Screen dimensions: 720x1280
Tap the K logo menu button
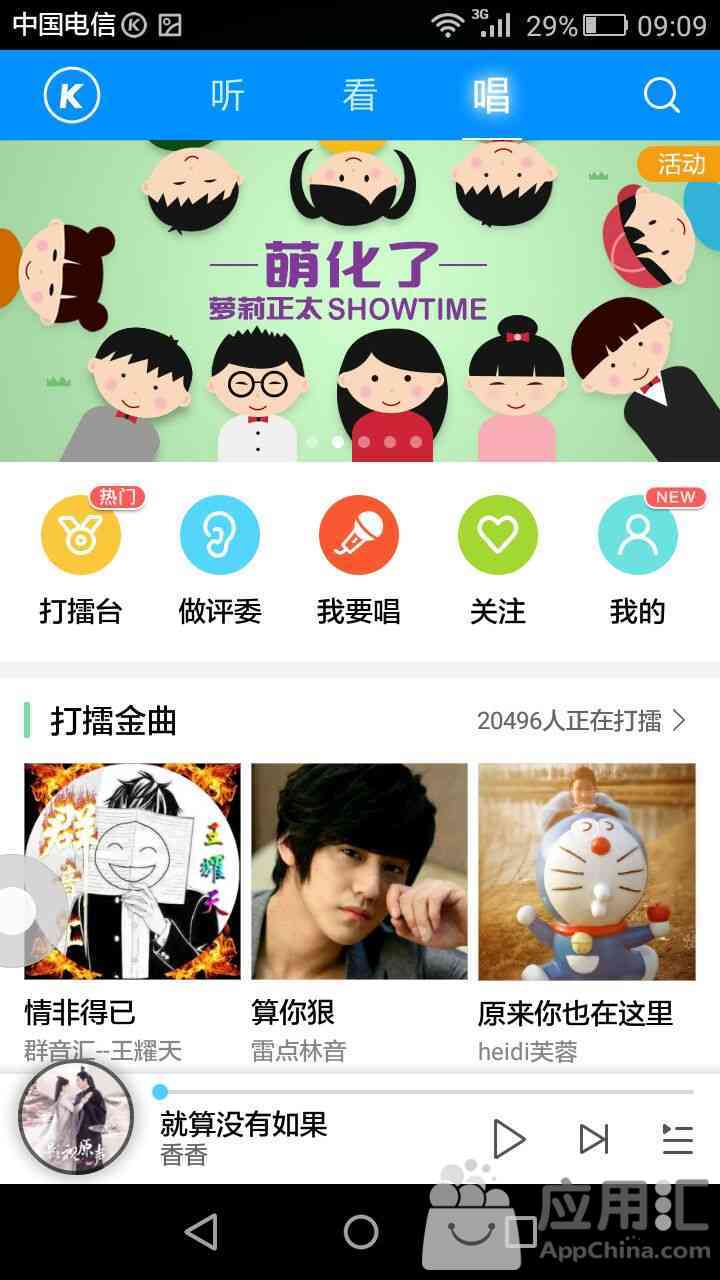(x=72, y=96)
